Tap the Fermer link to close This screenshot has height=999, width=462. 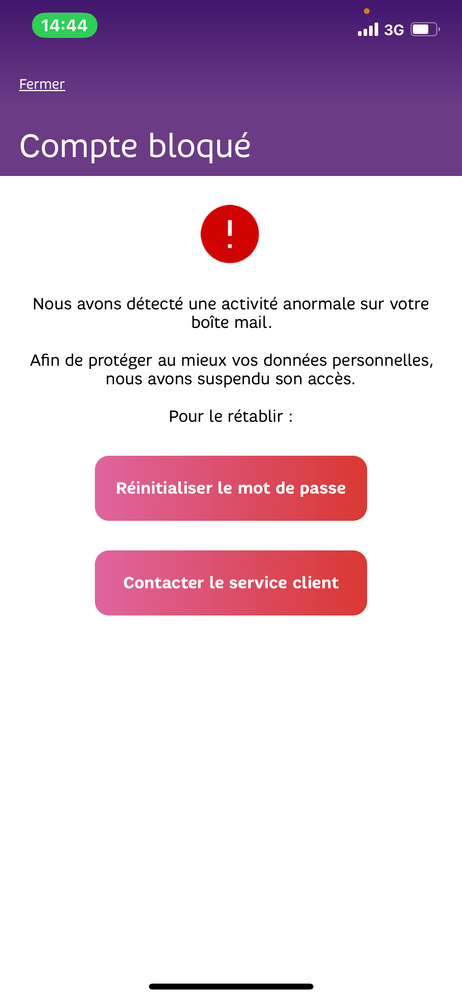tap(42, 84)
